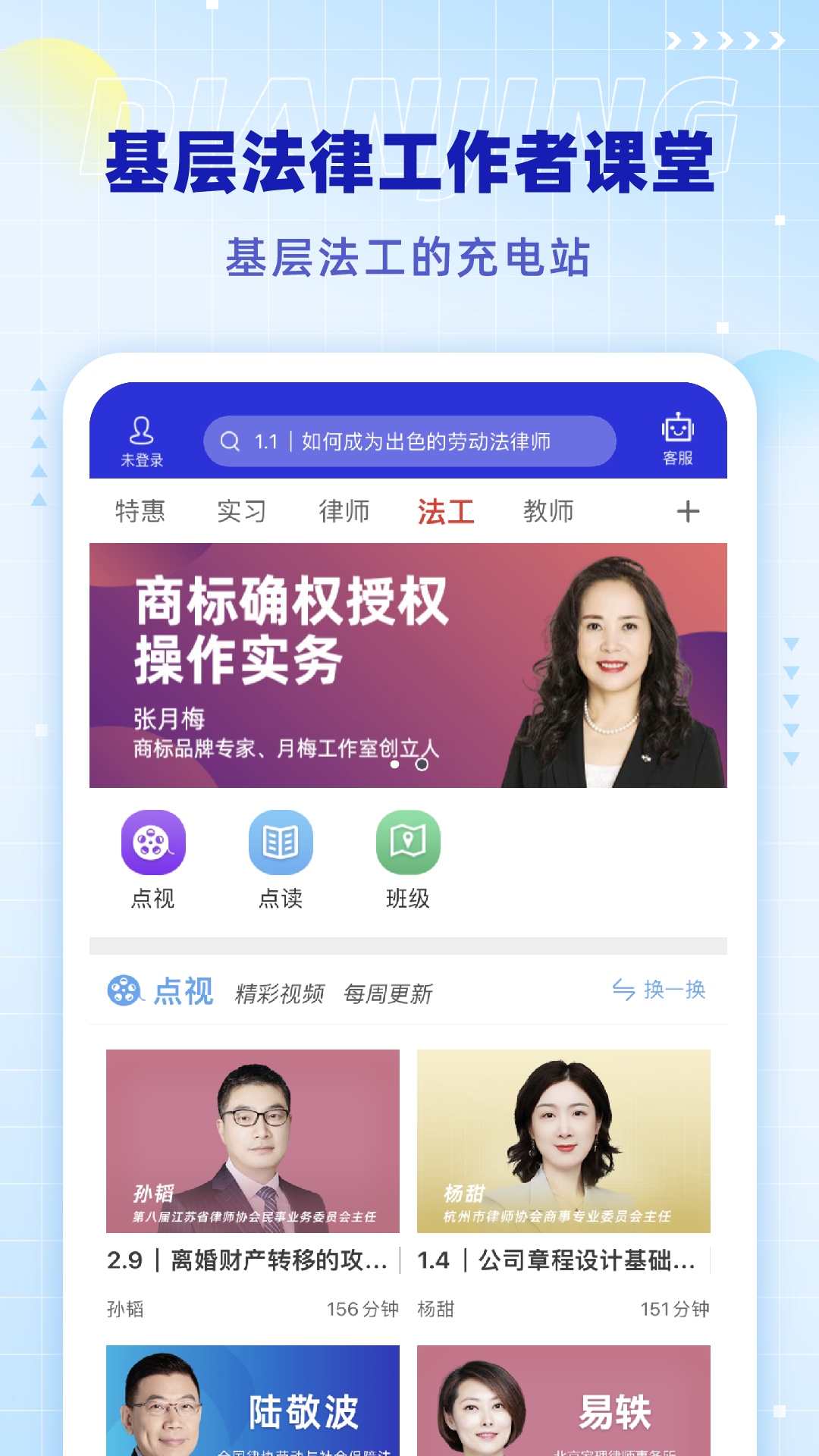Tap the magnifier icon inside the search bar
819x1456 pixels.
coord(231,441)
